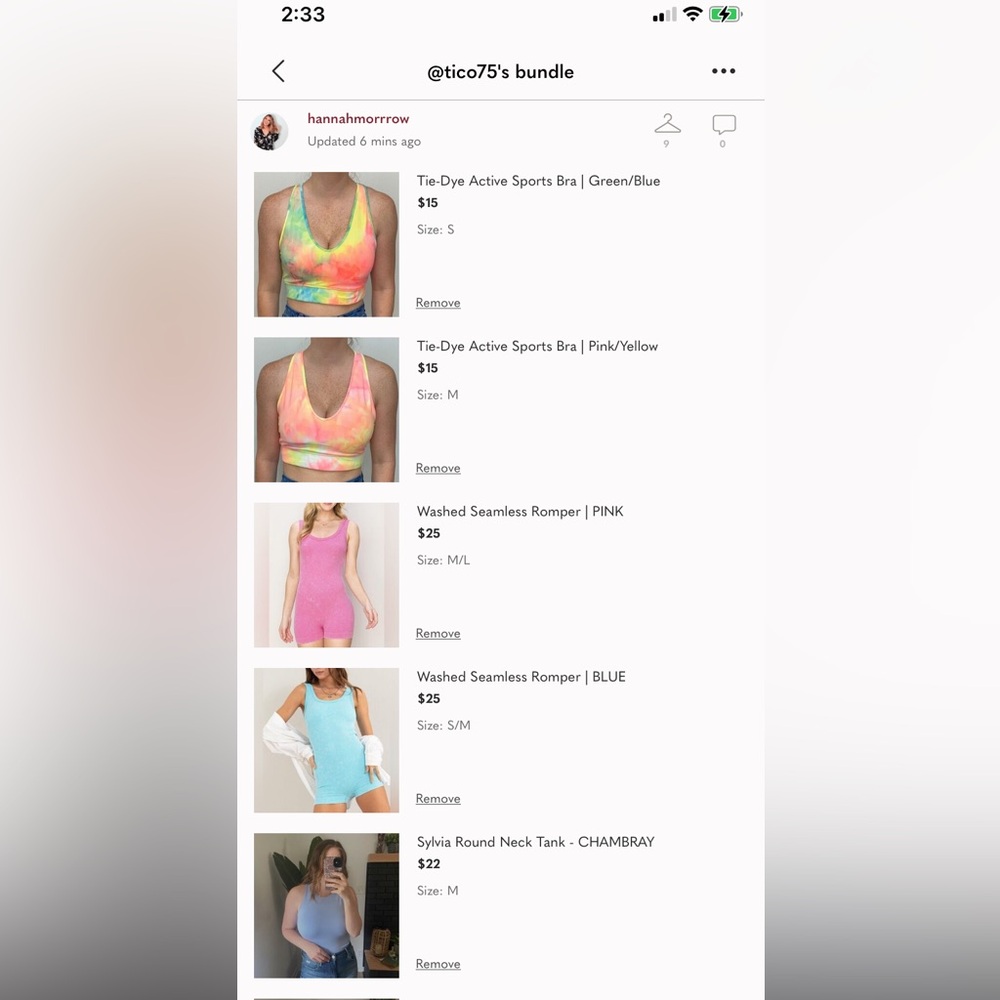Open the bundle comments bubble
1000x1000 pixels.
pyautogui.click(x=723, y=125)
